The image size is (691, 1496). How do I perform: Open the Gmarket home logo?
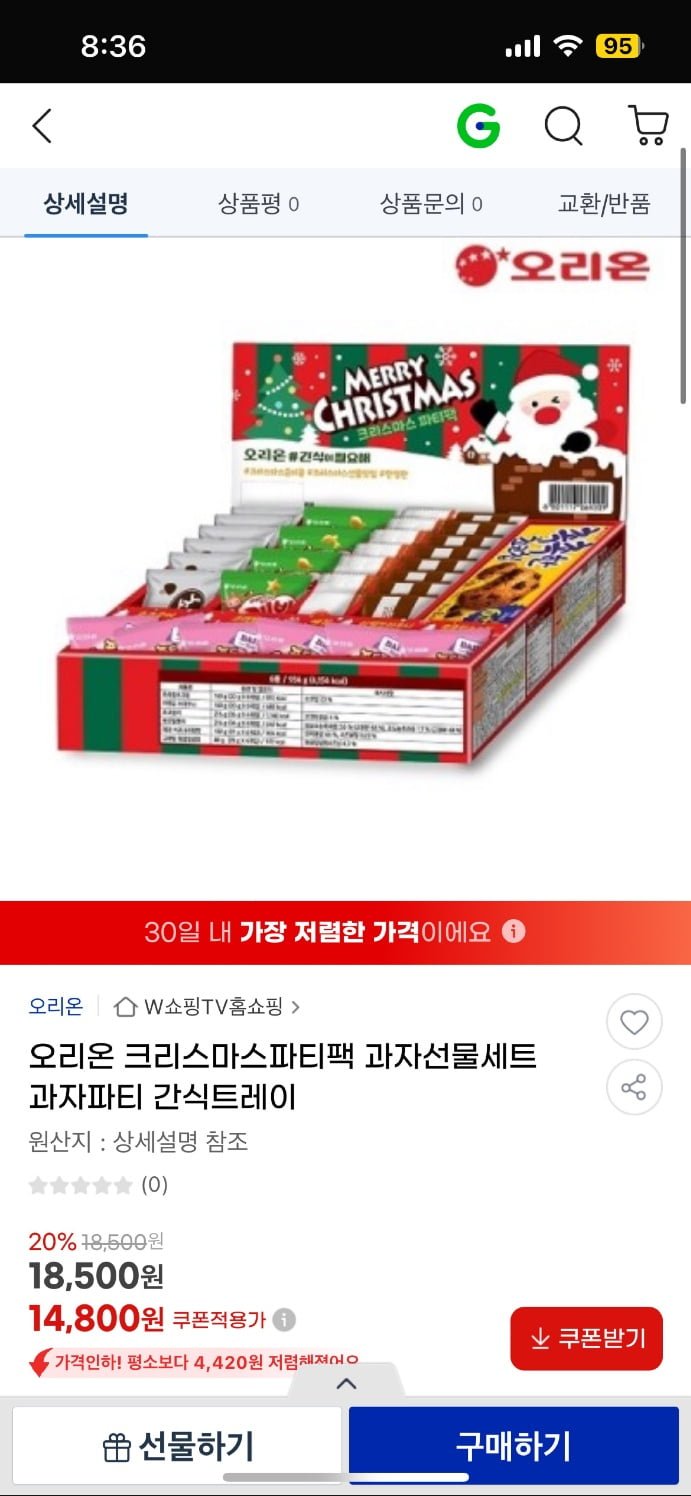[x=479, y=127]
